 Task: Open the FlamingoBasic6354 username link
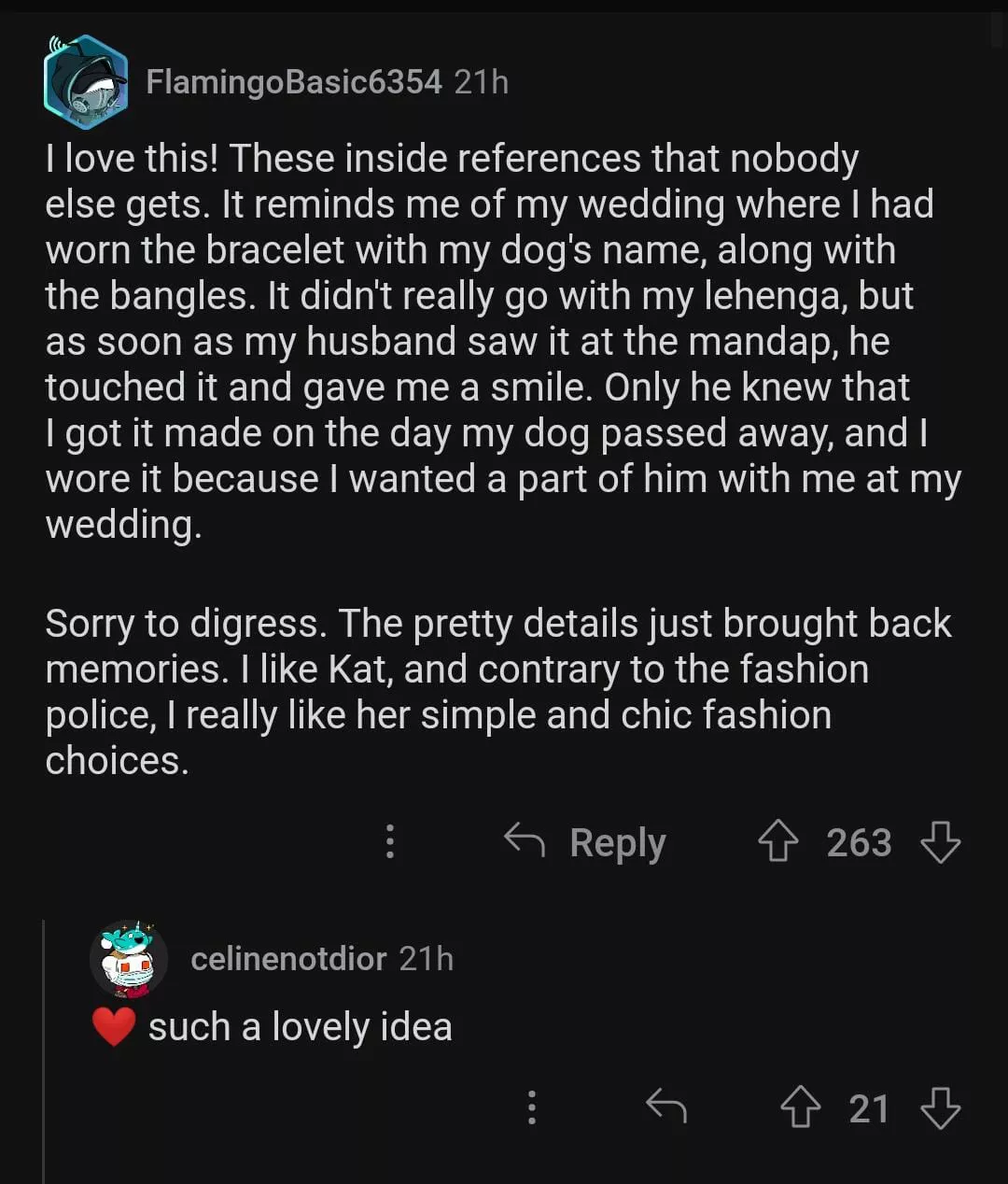coord(293,82)
